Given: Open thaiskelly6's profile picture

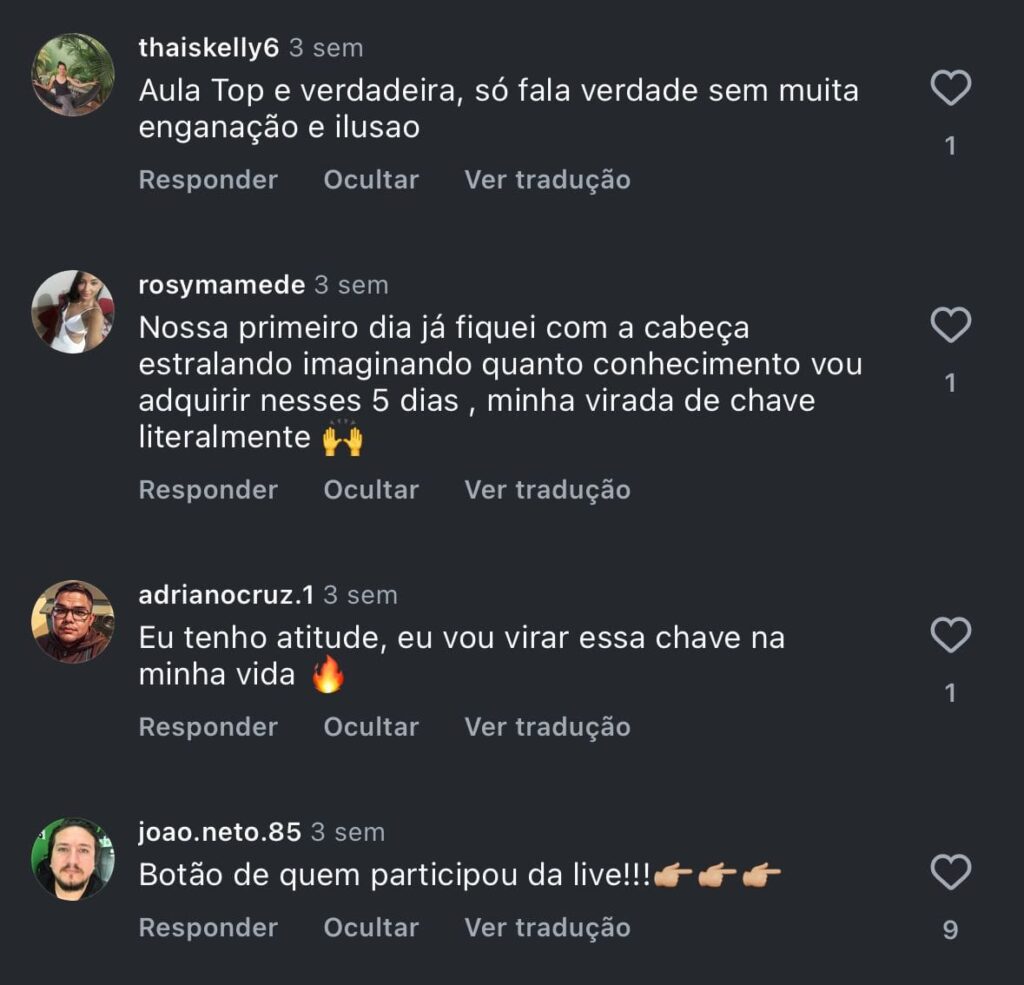Looking at the screenshot, I should 73,75.
